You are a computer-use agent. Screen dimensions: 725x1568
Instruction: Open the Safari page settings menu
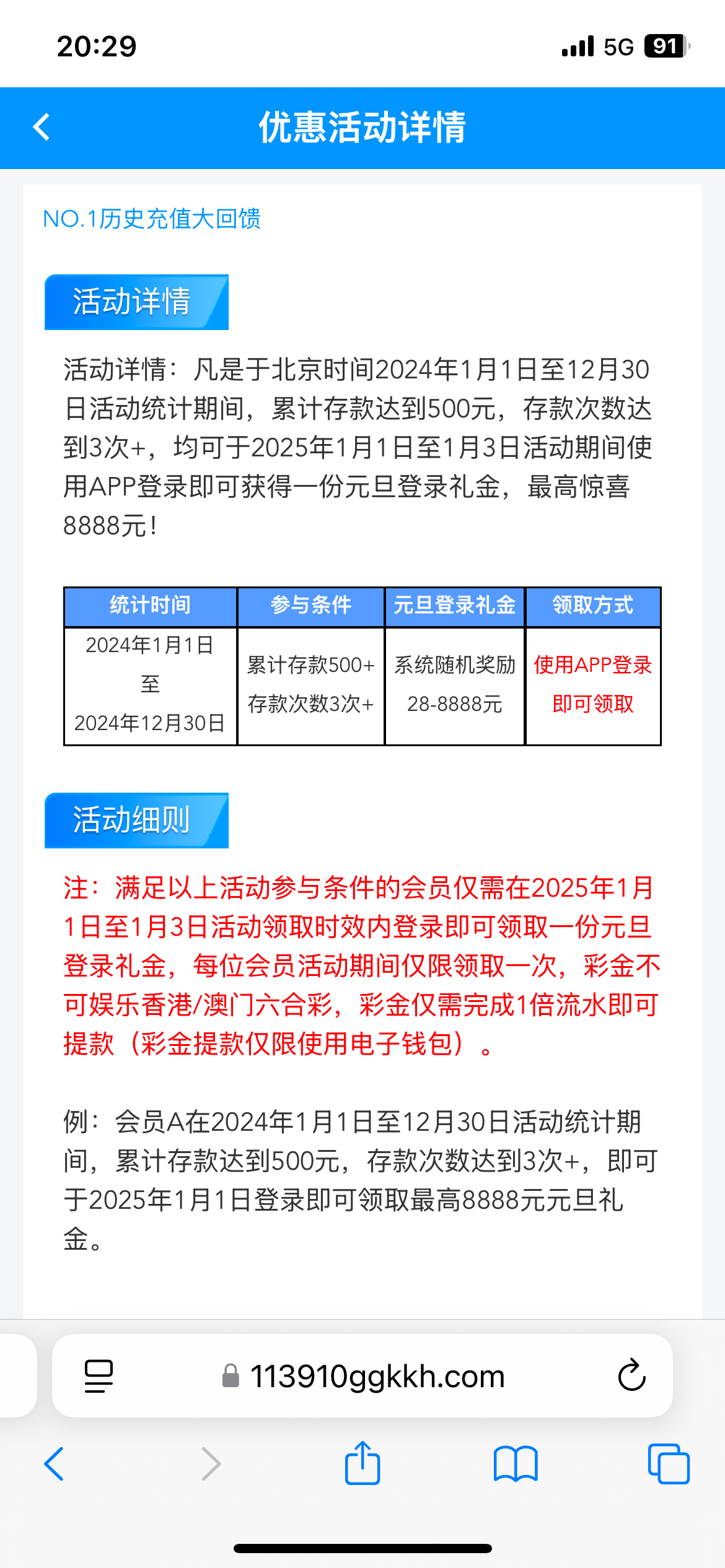[x=99, y=1376]
